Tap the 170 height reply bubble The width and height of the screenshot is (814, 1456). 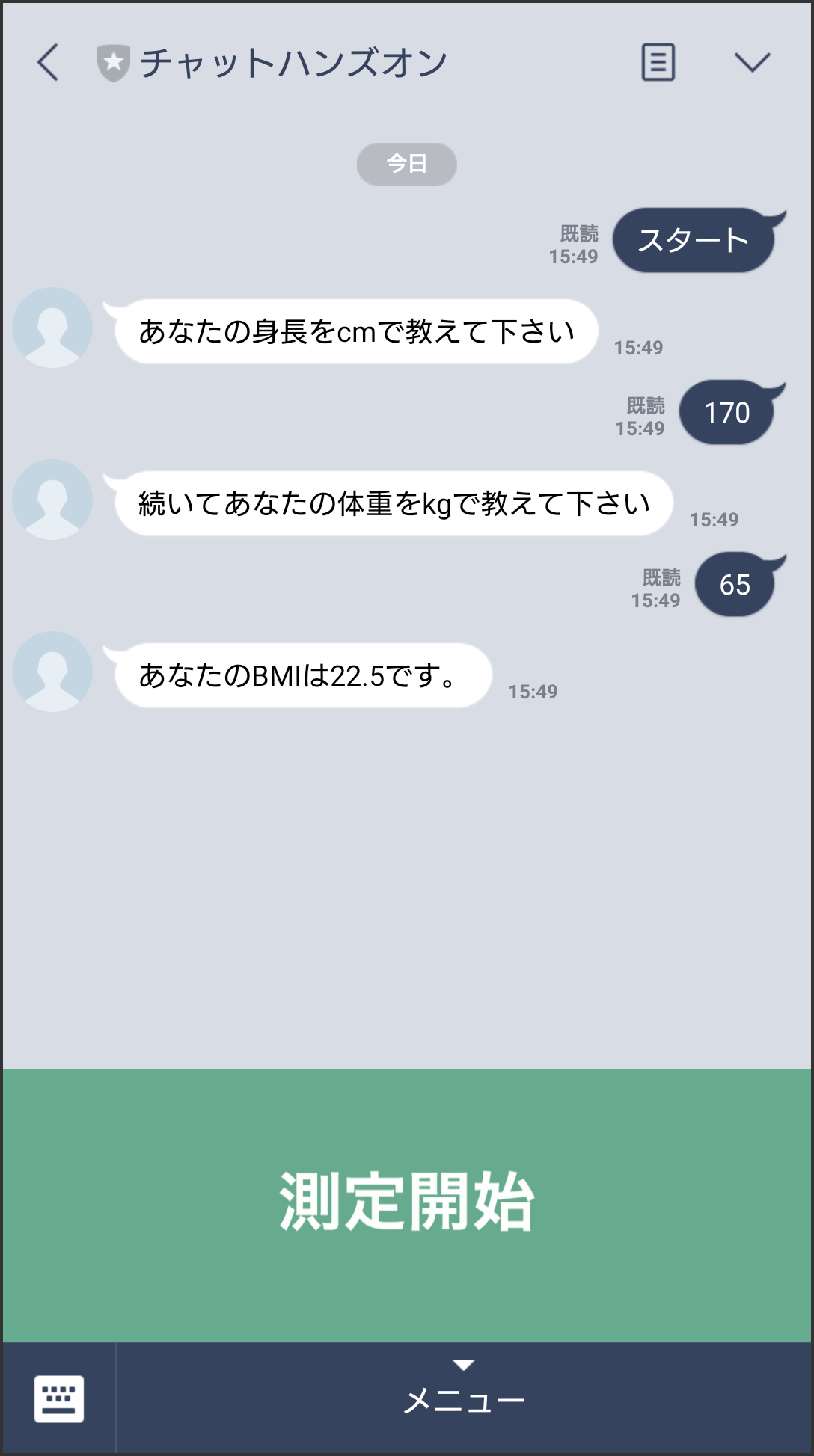tap(726, 411)
